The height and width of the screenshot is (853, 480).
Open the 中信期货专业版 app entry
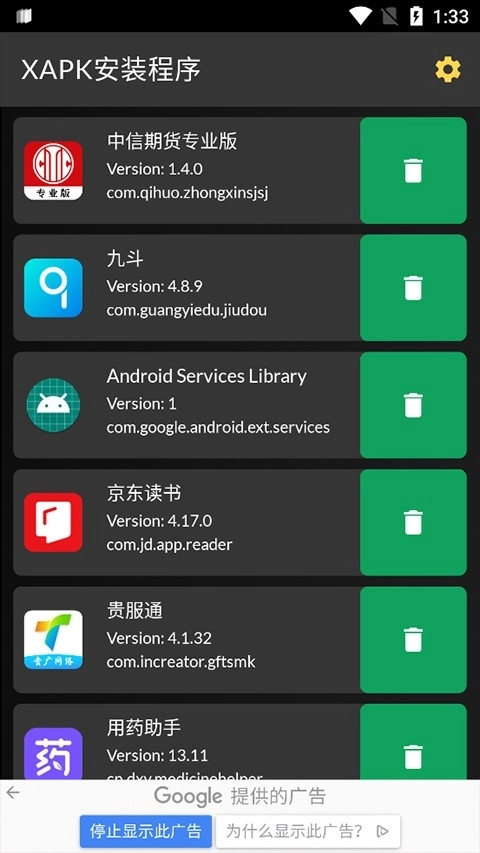pos(187,170)
